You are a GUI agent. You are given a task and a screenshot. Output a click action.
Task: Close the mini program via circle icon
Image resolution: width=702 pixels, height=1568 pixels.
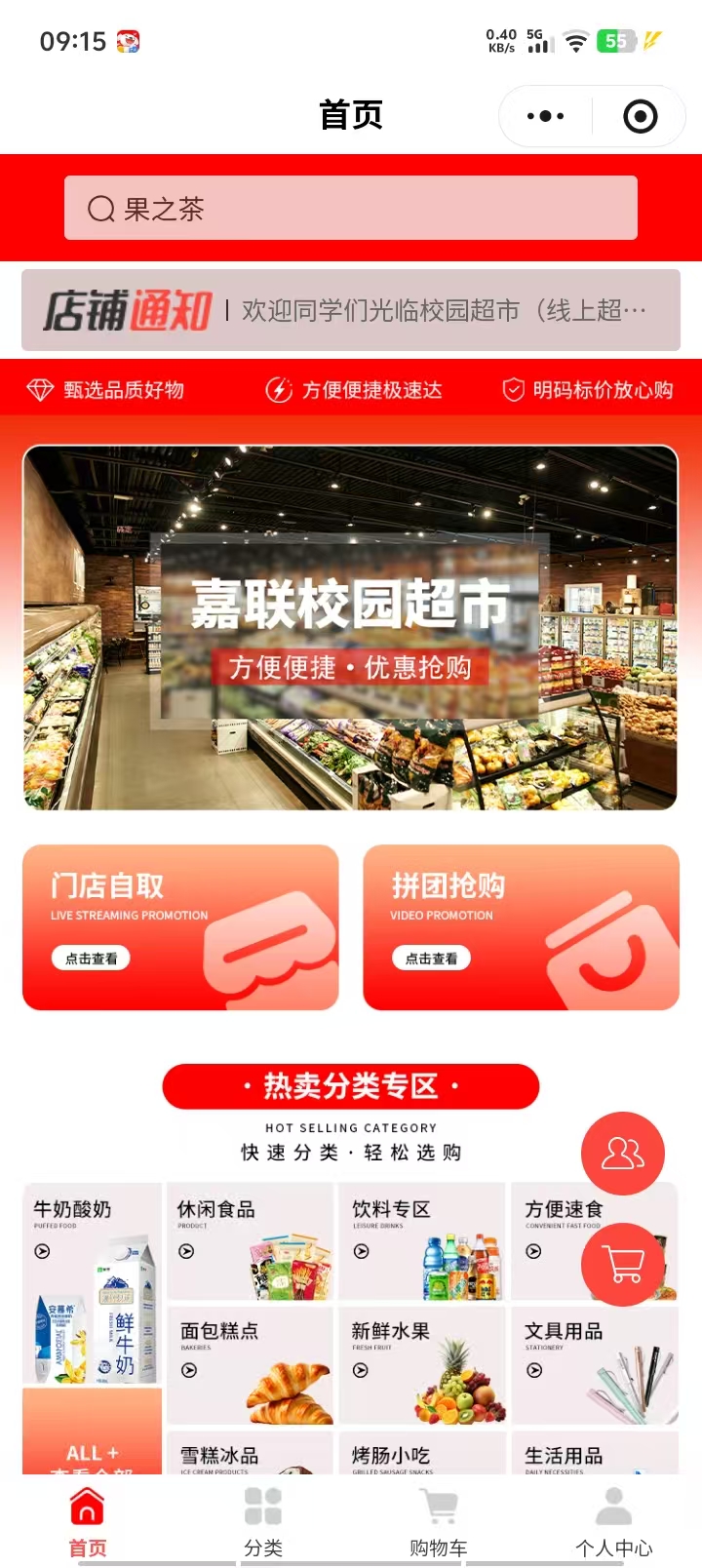click(x=640, y=117)
